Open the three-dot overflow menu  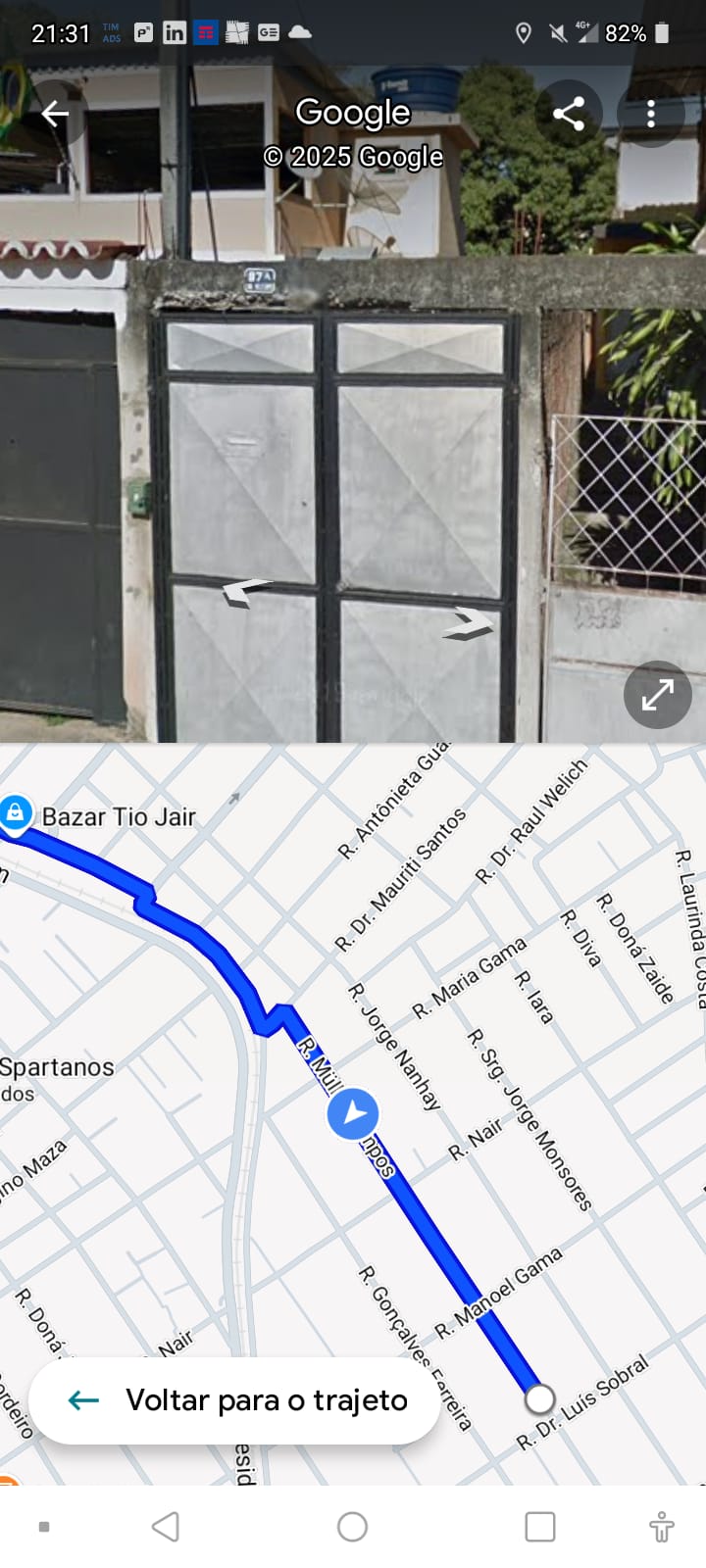[x=651, y=115]
